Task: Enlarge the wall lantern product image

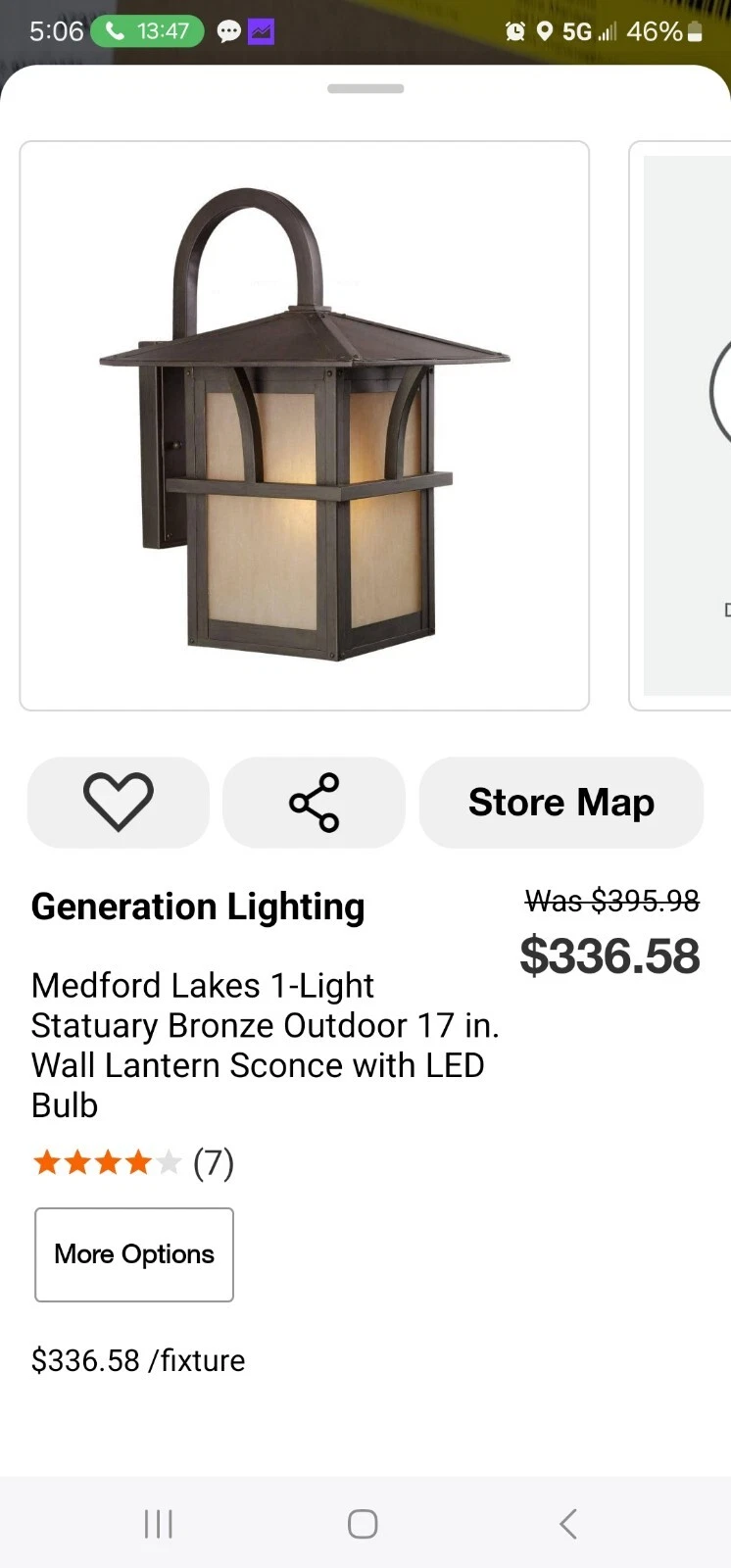Action: 305,425
